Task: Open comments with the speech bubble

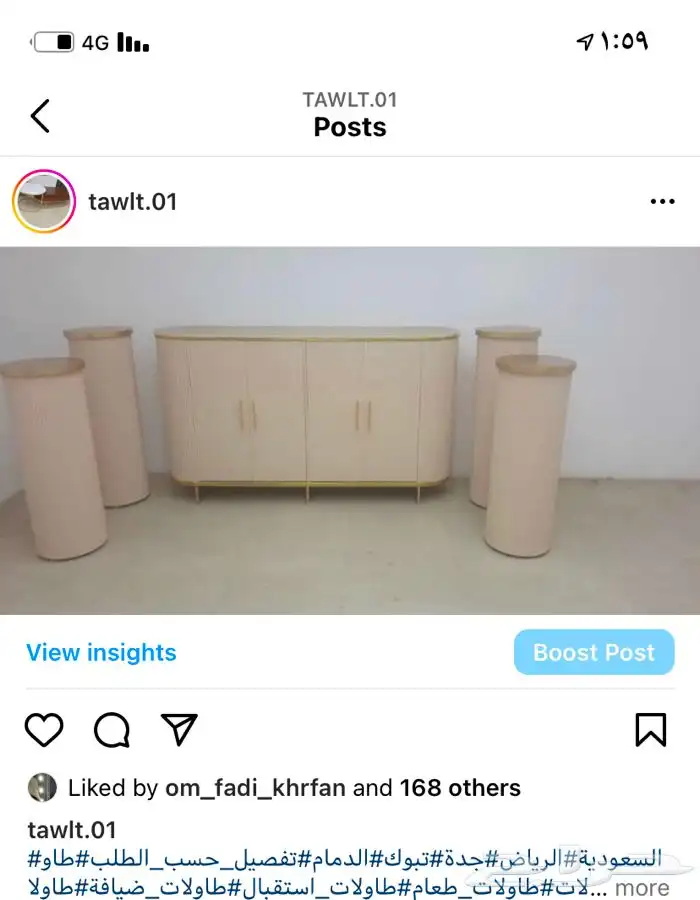Action: (111, 730)
